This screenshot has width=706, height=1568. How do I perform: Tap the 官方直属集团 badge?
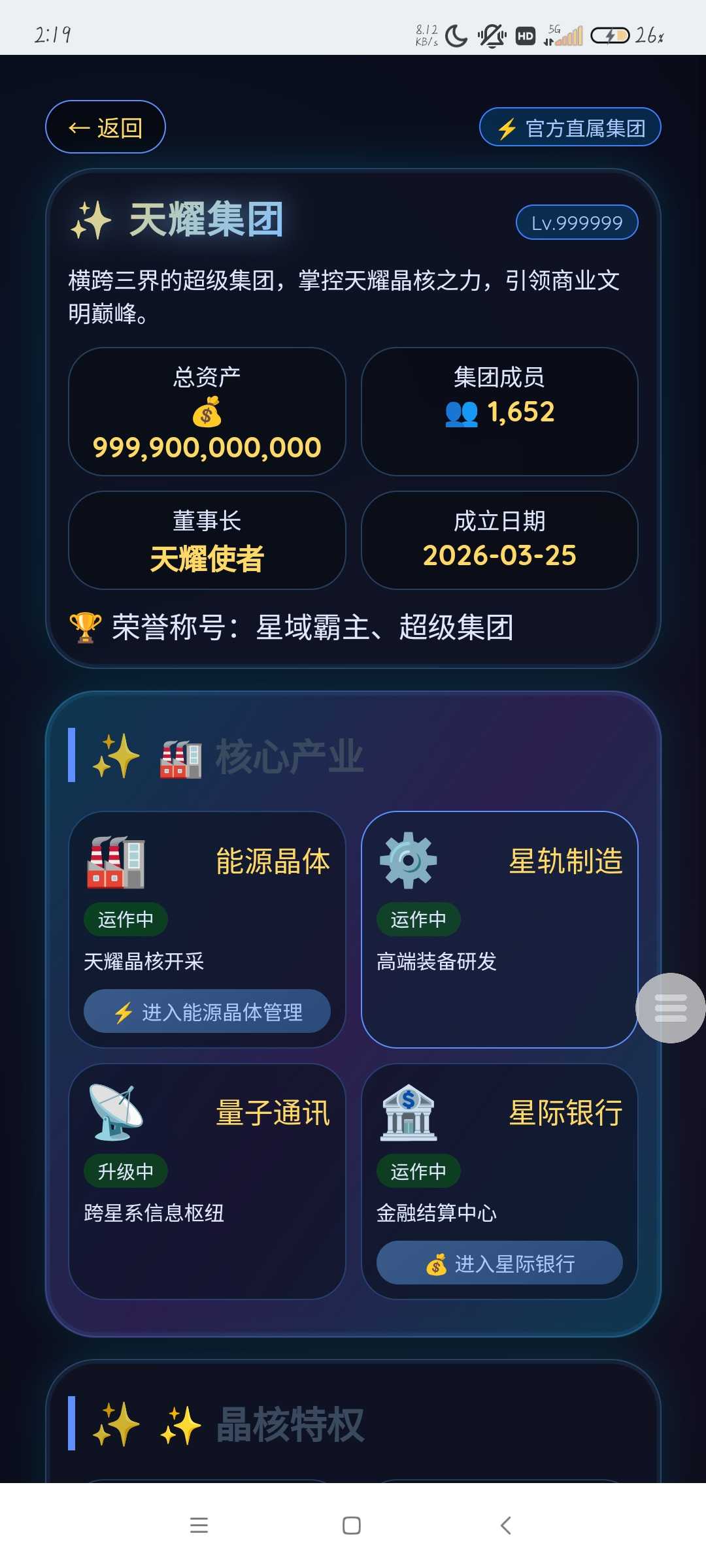pyautogui.click(x=570, y=127)
